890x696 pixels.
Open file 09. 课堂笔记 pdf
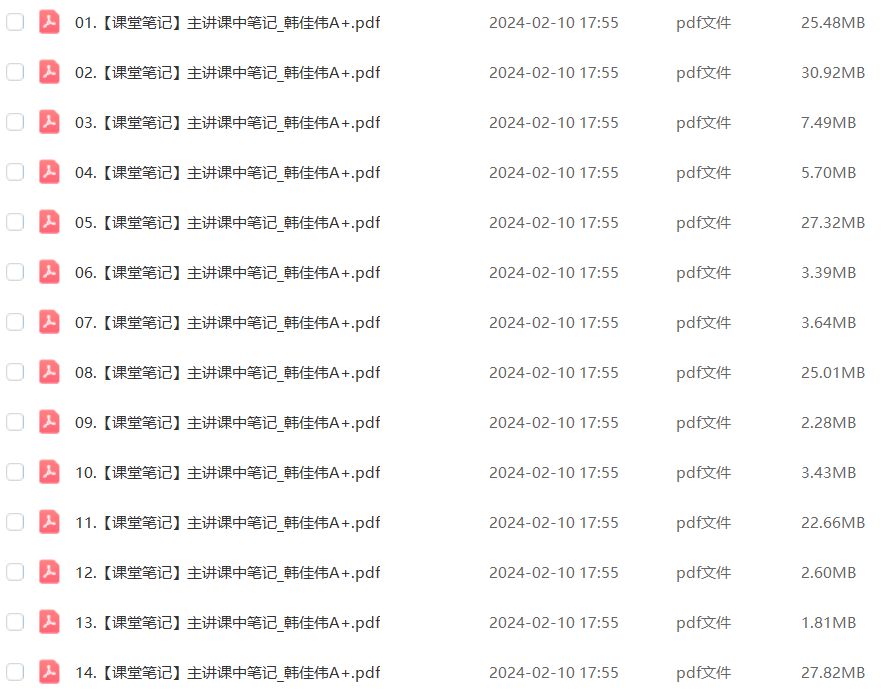tap(228, 422)
